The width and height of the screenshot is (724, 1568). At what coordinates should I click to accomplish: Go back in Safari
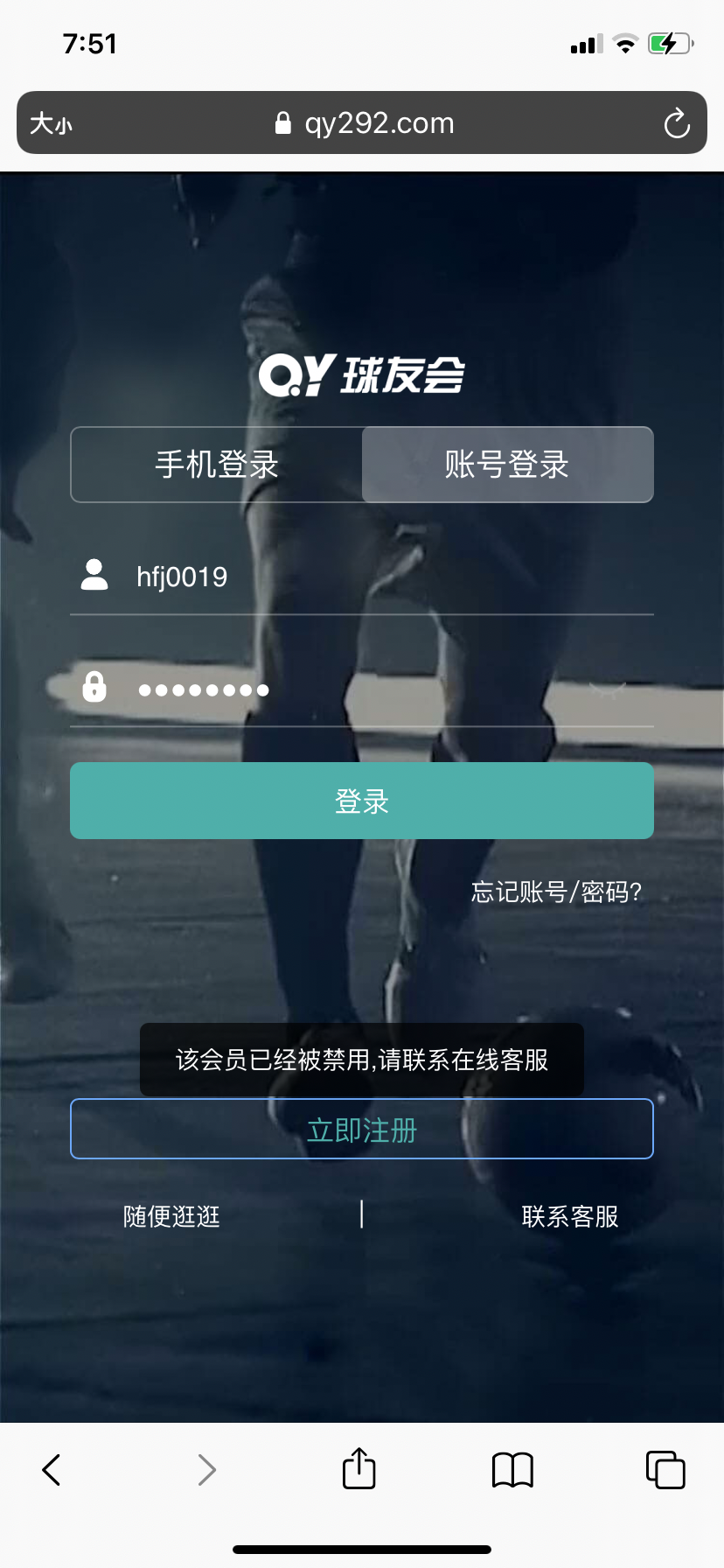(52, 1469)
